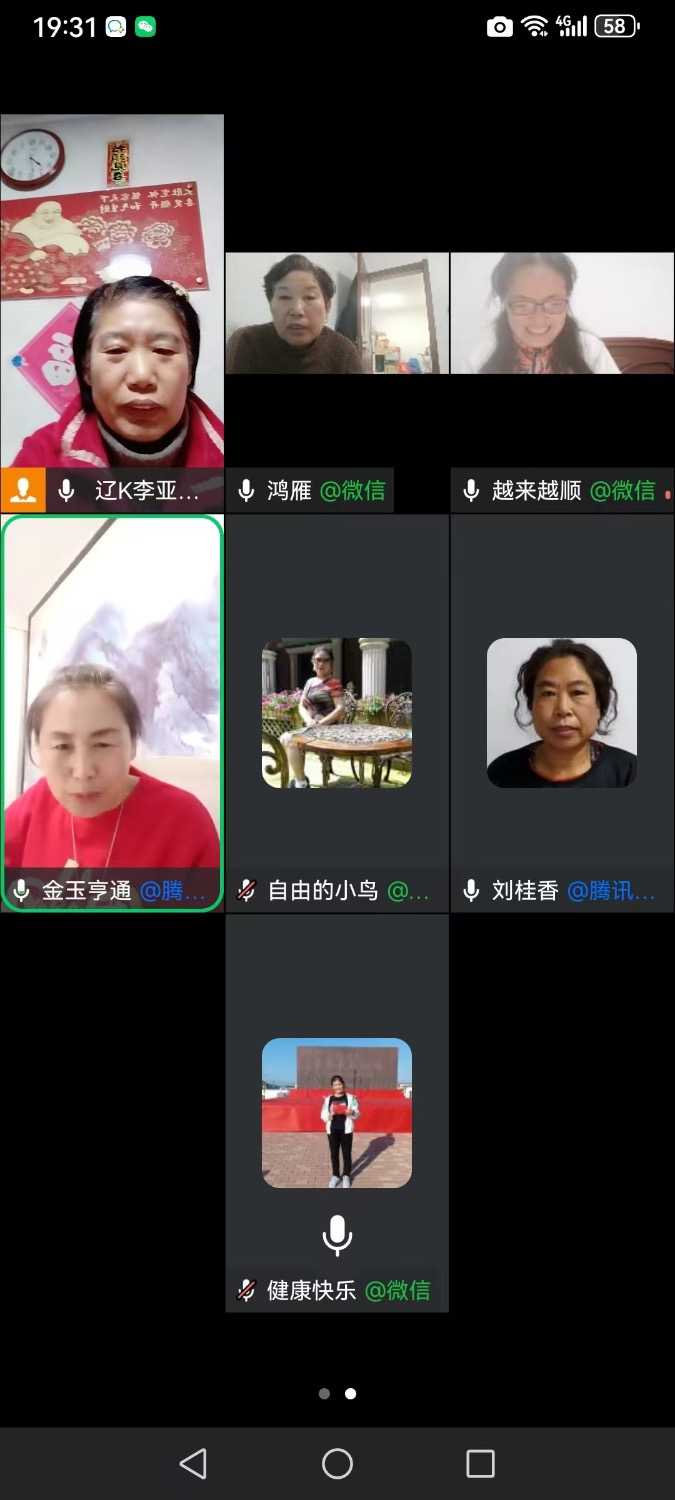This screenshot has width=675, height=1500.
Task: Open 健康快乐's participant tile
Action: coord(337,1112)
